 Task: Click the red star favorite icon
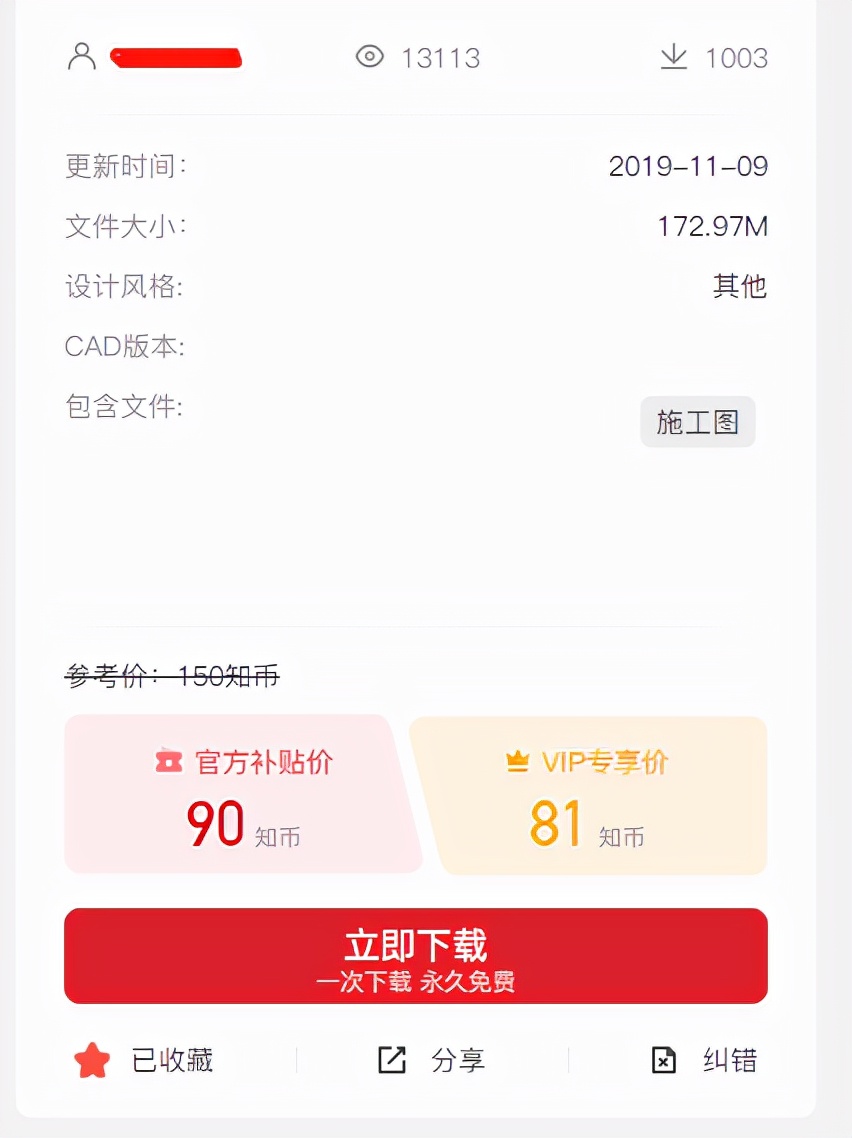click(91, 1061)
